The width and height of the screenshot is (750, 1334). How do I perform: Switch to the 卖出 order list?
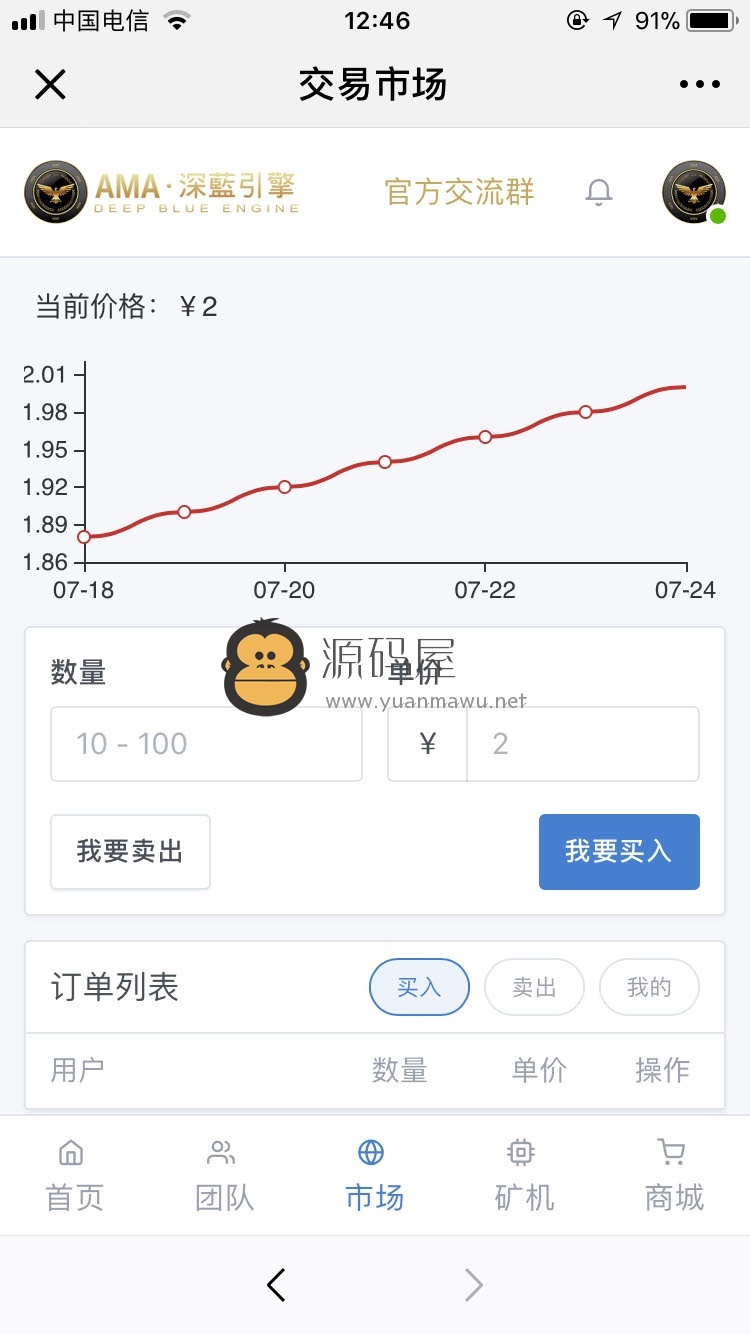[x=534, y=987]
